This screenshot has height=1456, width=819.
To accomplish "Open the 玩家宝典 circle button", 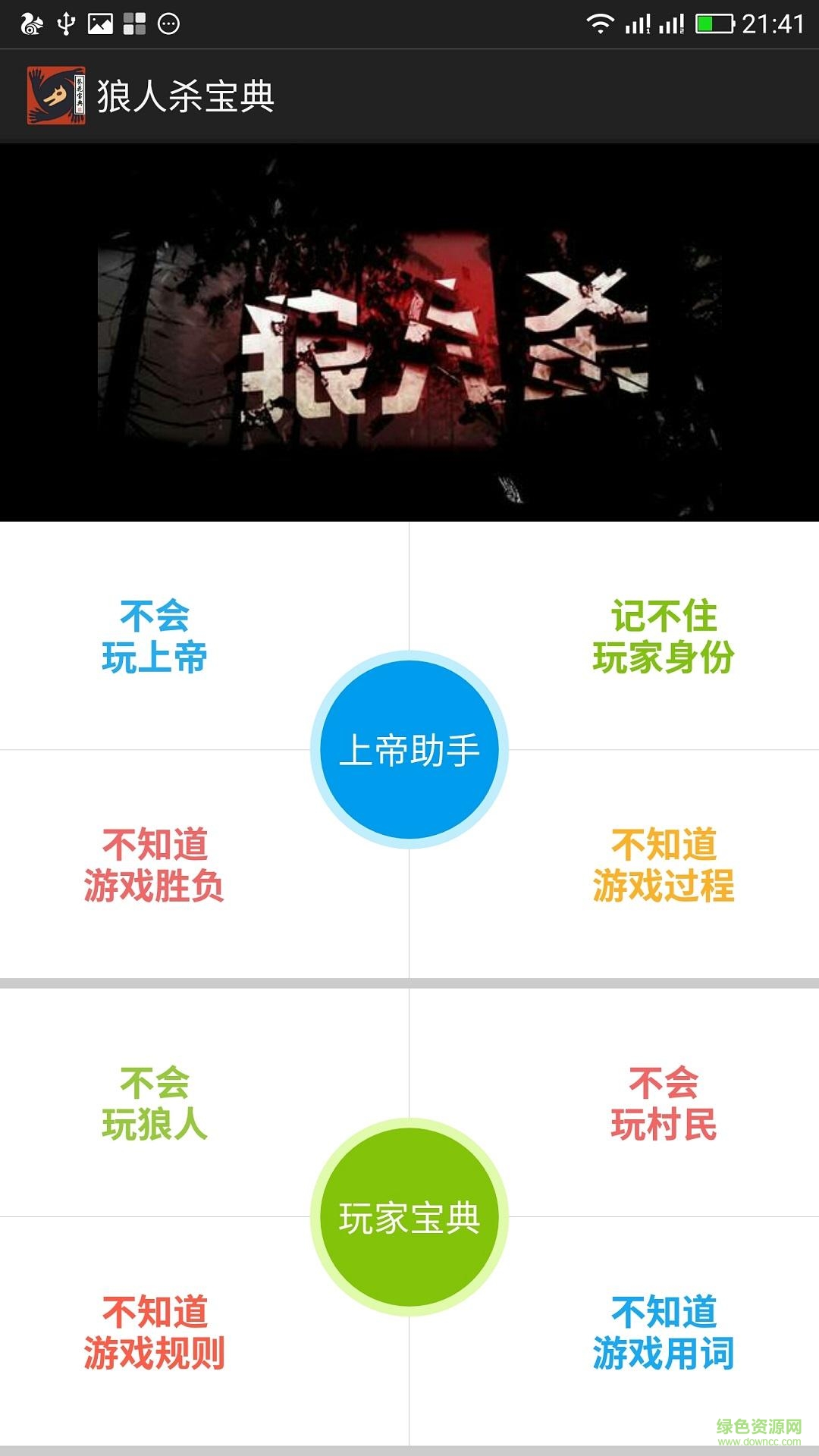I will click(x=409, y=1217).
